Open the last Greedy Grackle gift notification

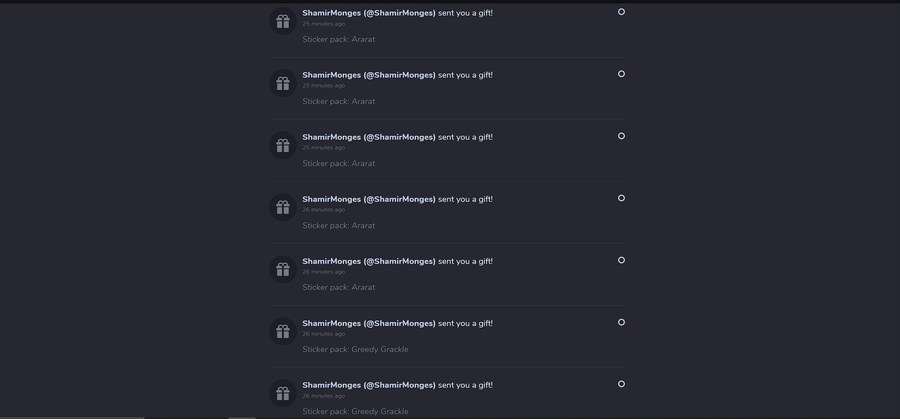[448, 396]
